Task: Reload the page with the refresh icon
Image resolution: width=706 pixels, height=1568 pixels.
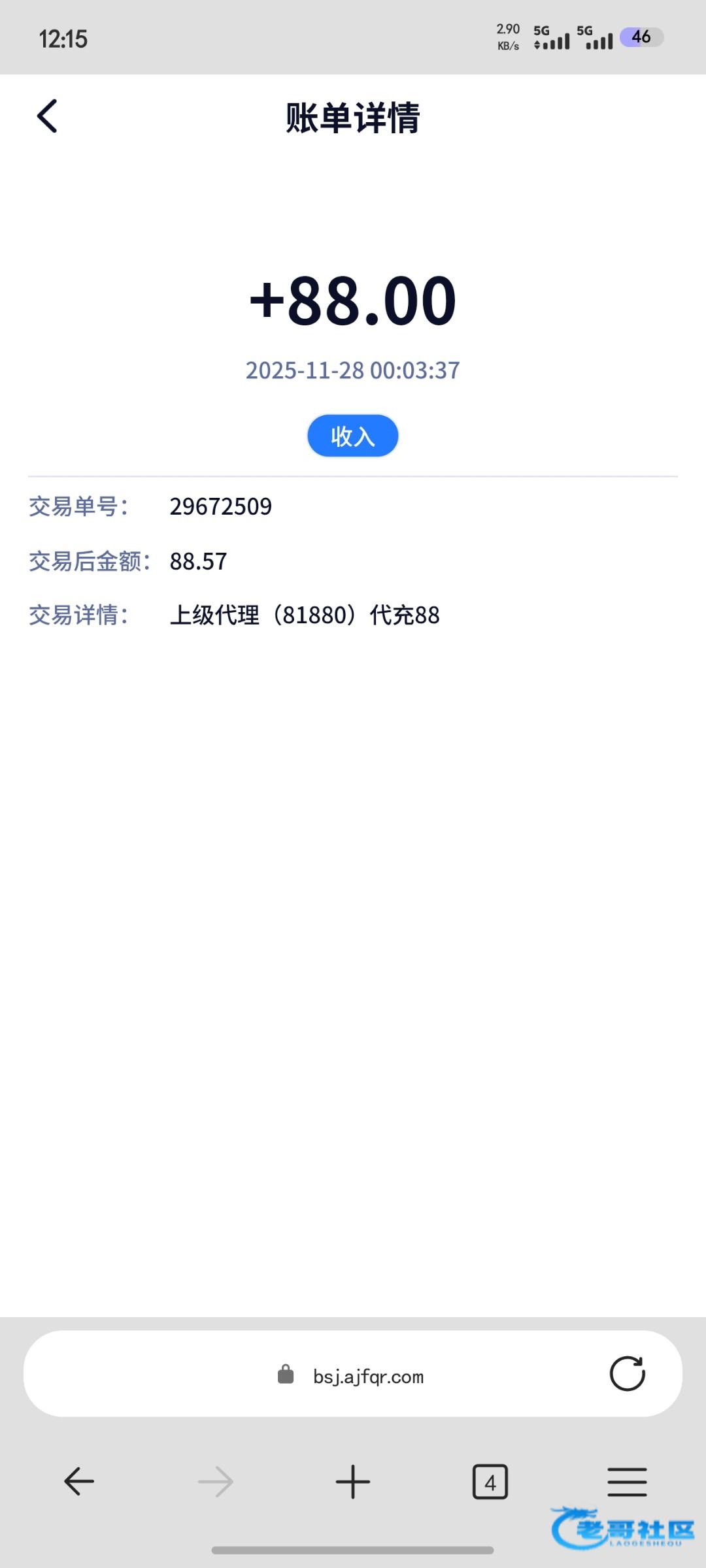Action: (x=627, y=1373)
